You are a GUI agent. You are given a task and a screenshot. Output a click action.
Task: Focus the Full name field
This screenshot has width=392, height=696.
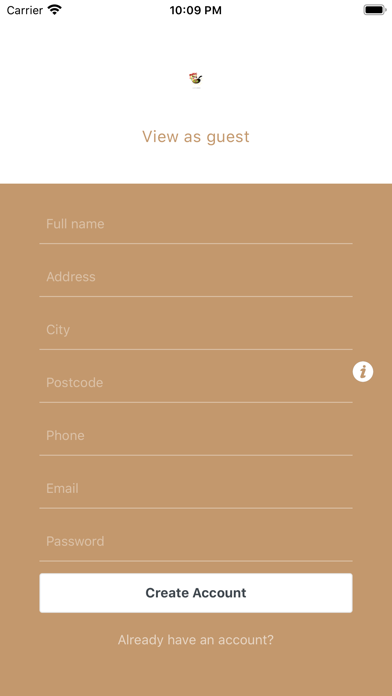[196, 224]
